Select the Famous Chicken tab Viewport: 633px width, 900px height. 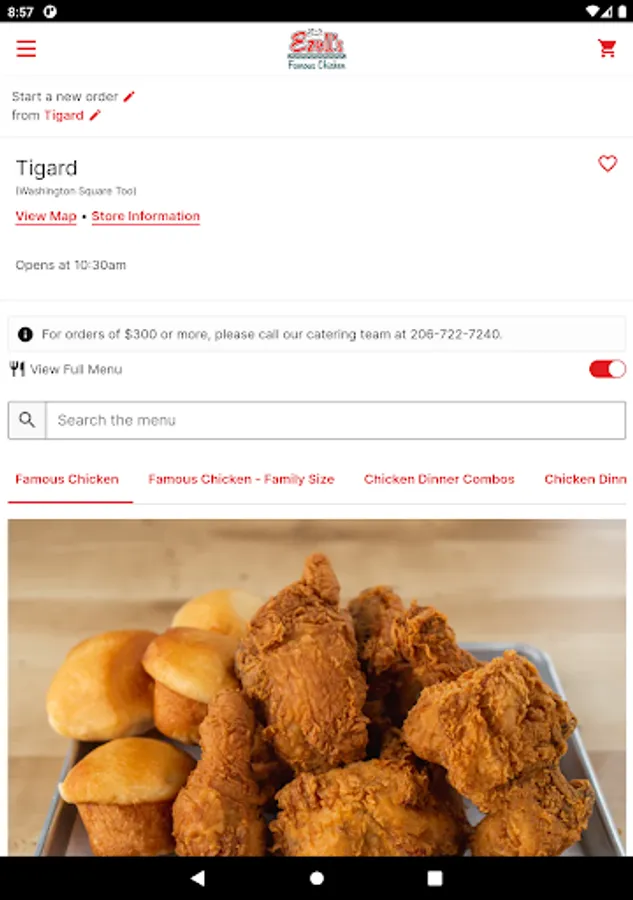tap(67, 479)
